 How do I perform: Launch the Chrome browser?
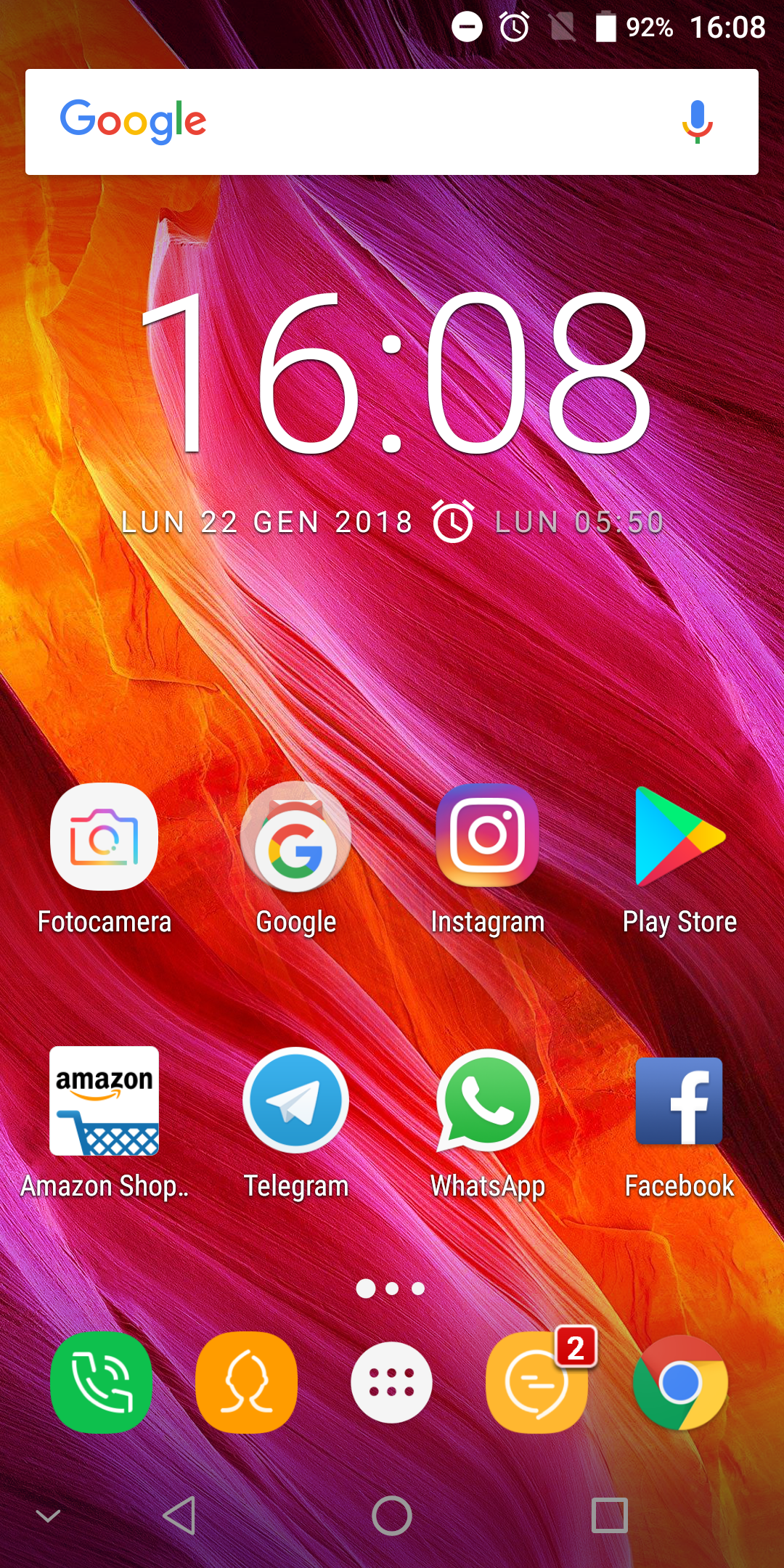tap(680, 1381)
